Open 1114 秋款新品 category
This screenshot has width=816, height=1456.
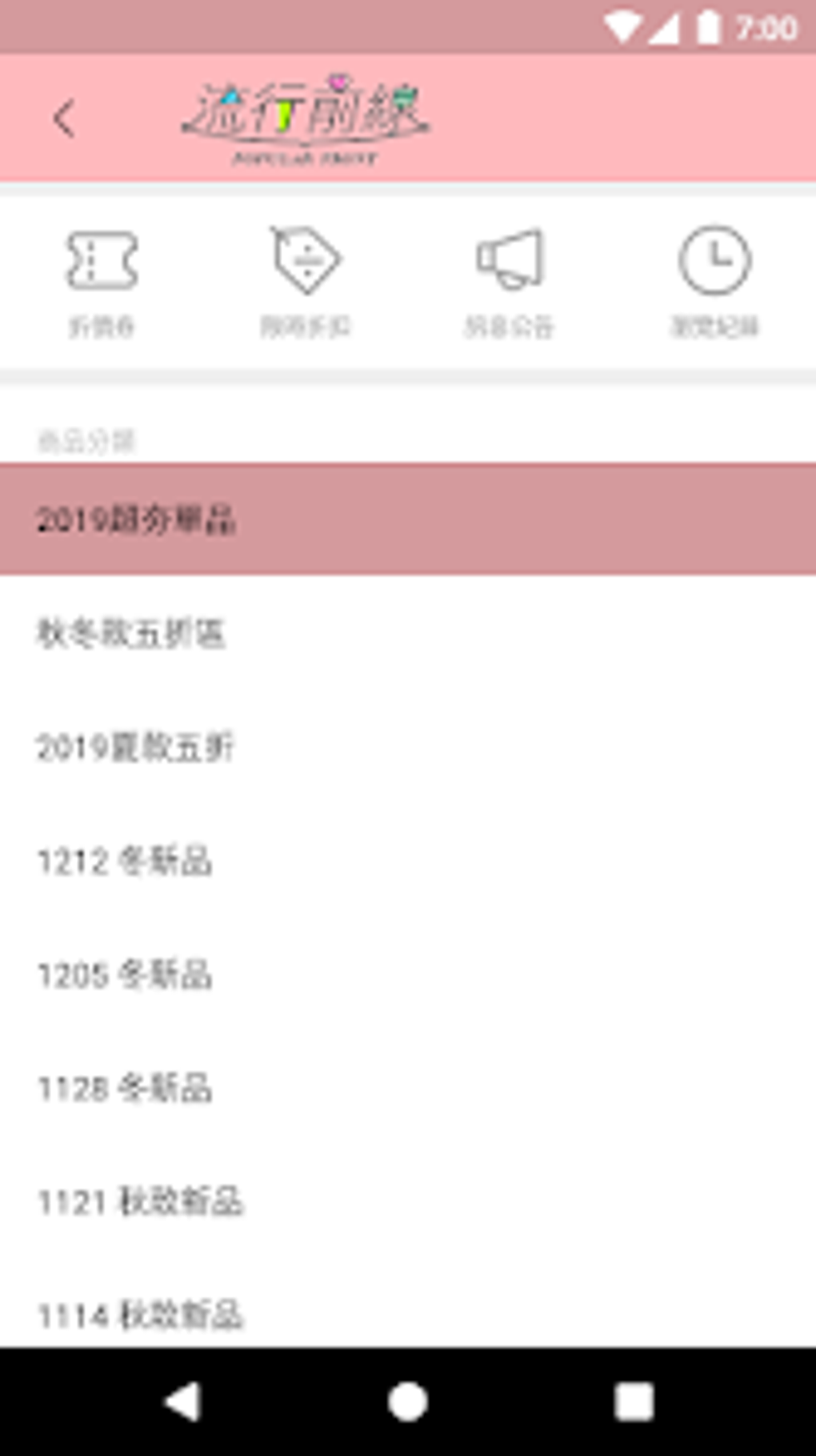point(408,1303)
